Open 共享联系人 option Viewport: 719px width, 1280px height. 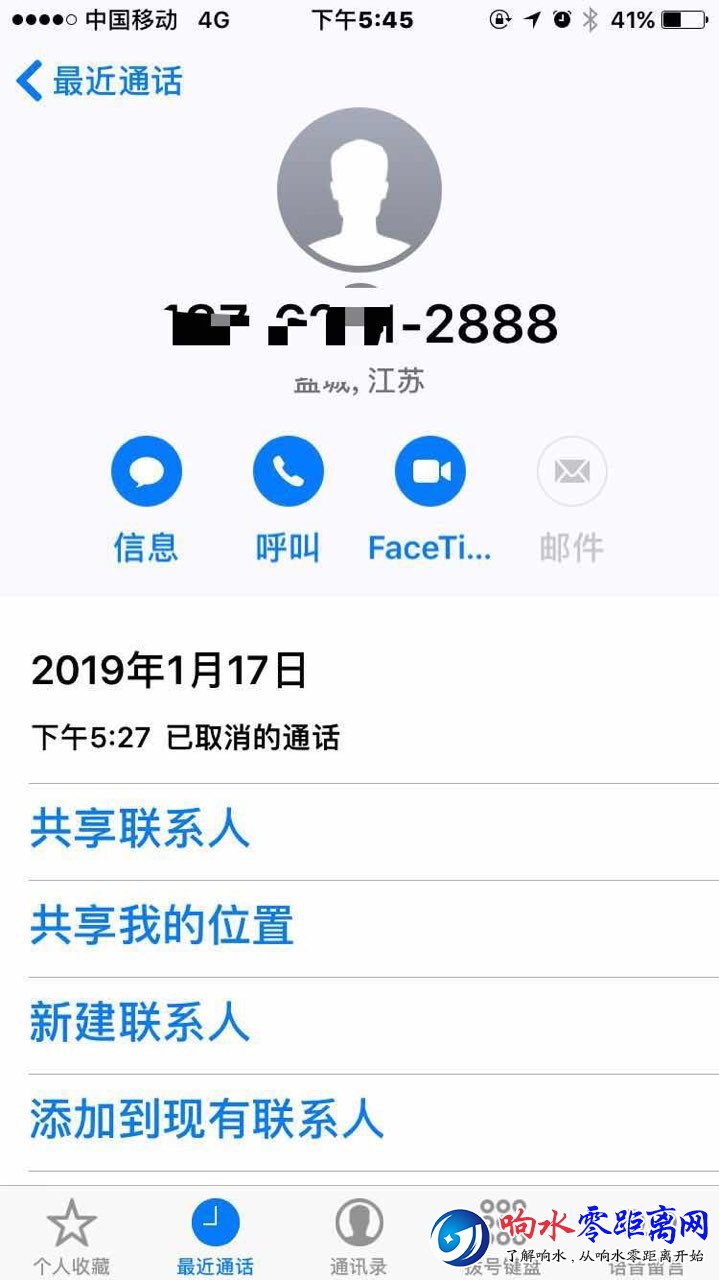click(140, 830)
